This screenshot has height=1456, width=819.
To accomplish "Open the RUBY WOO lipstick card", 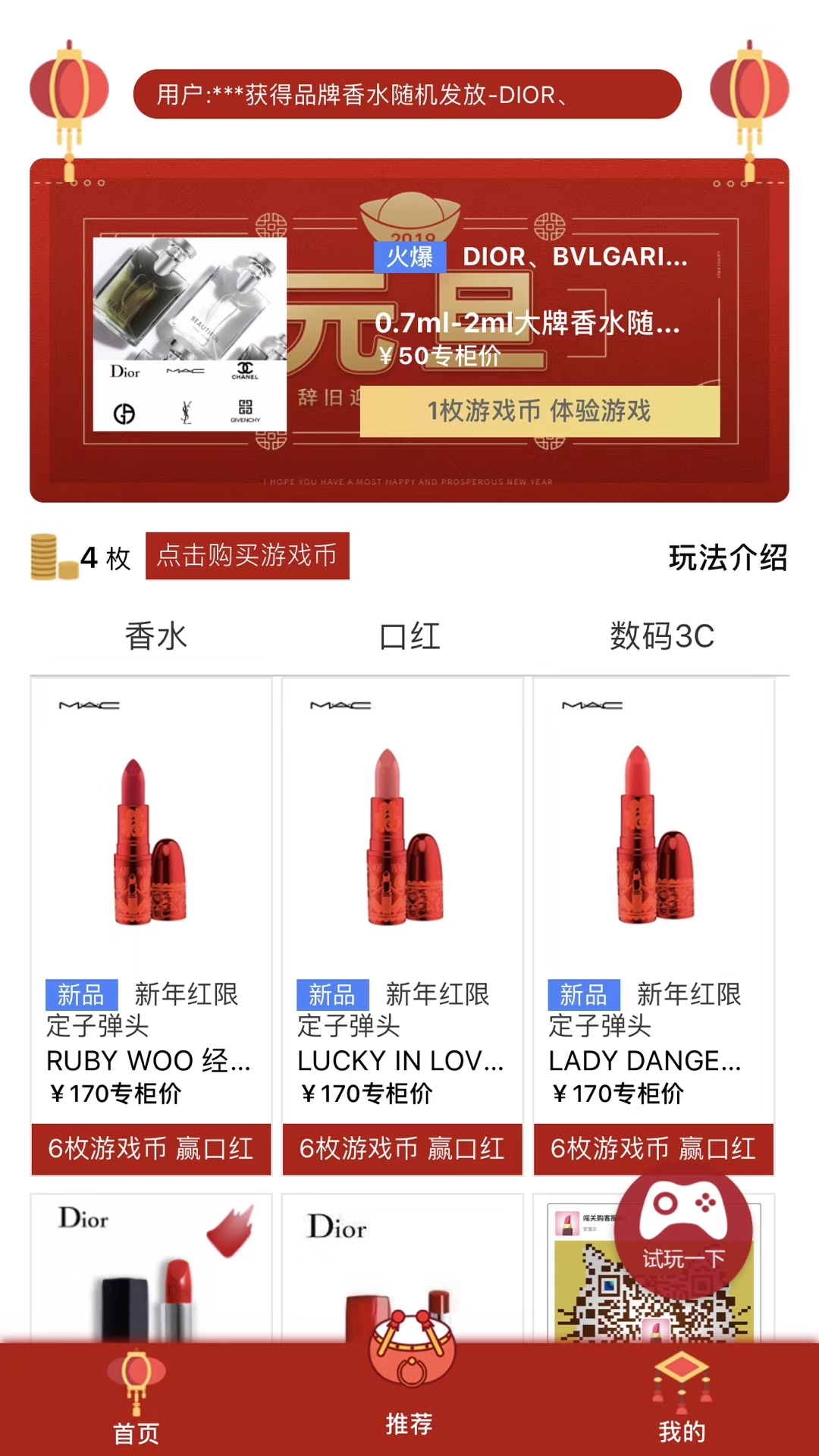I will coord(151,872).
